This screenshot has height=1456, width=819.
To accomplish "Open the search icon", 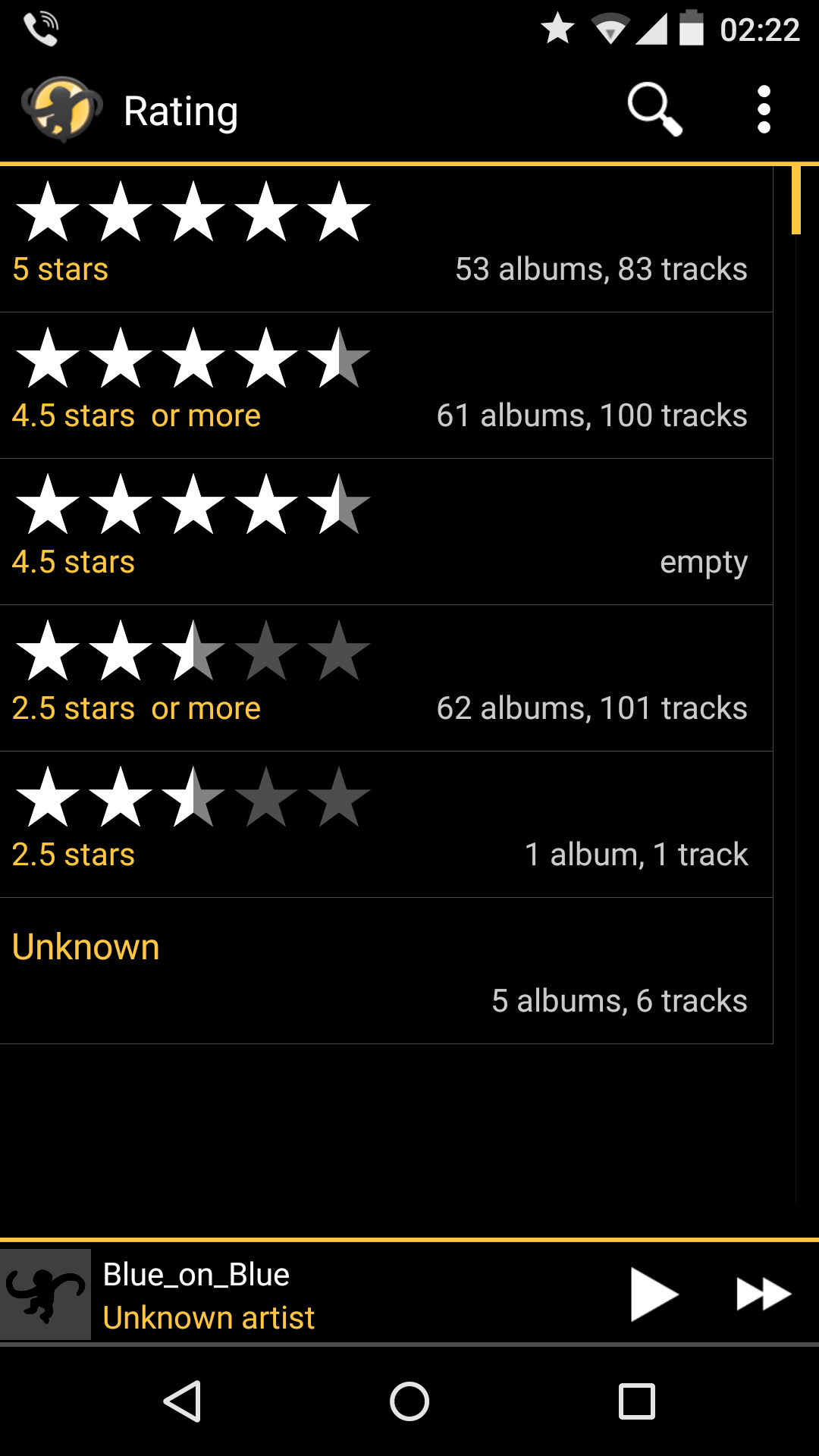I will tap(654, 111).
